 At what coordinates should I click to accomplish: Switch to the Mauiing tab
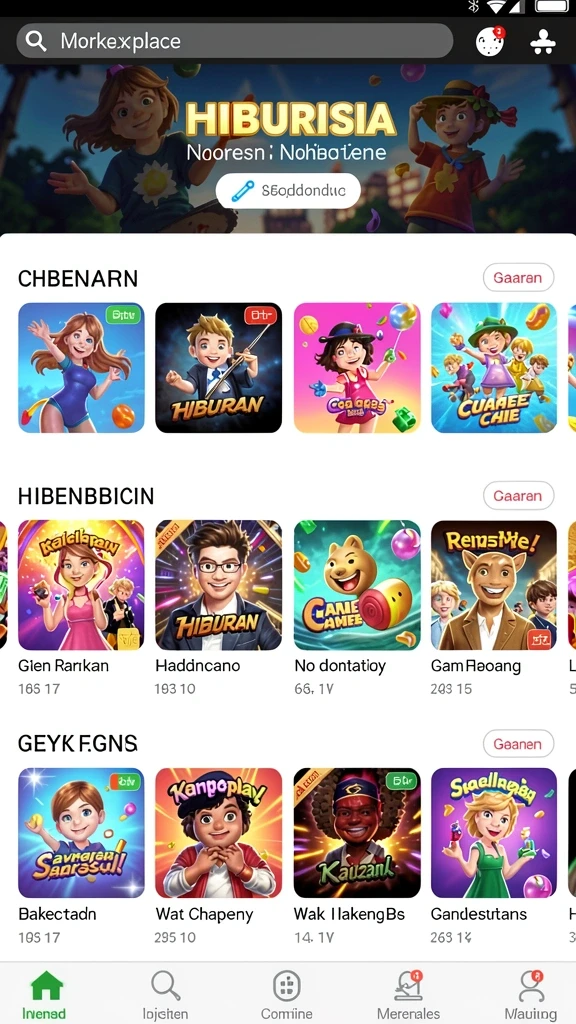click(530, 995)
